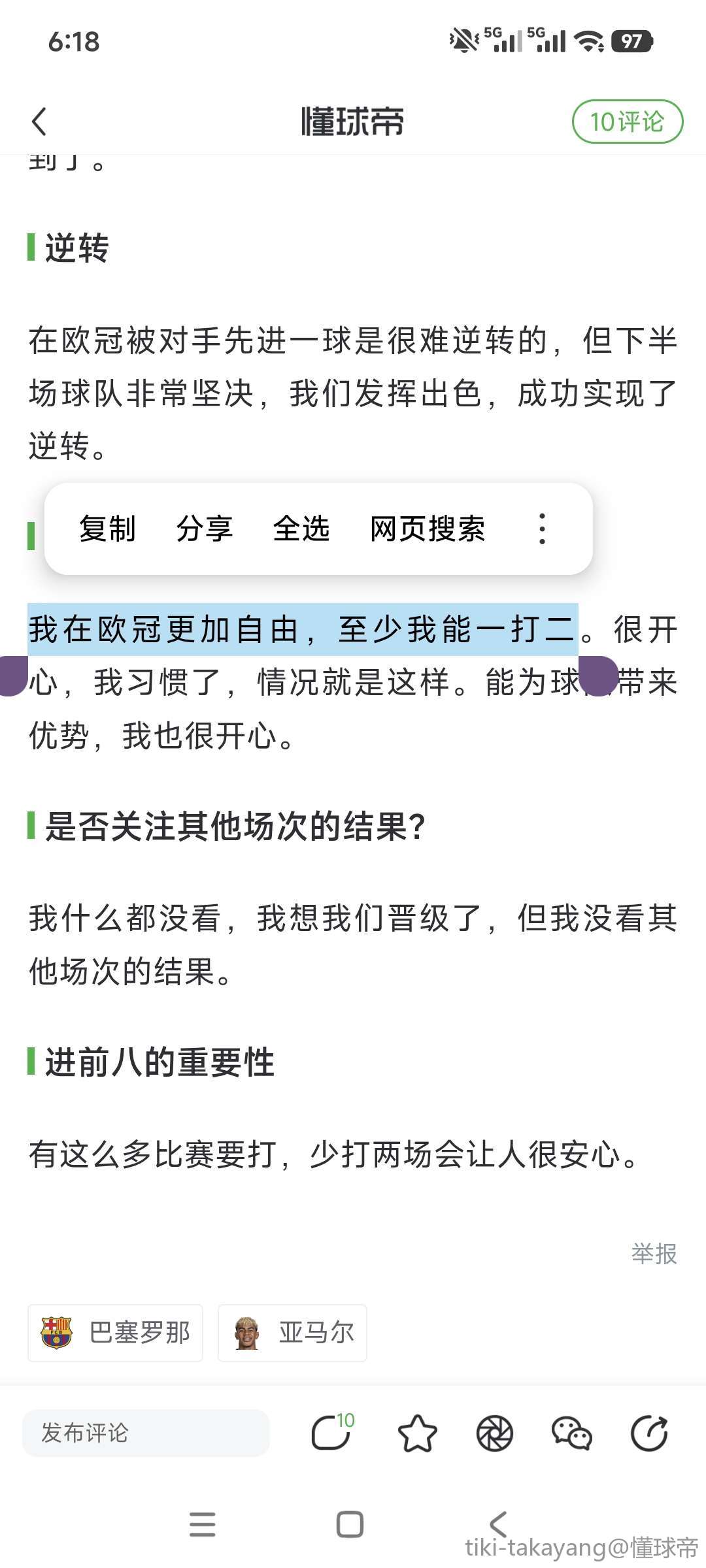The image size is (706, 1568).
Task: Share the selected text via 分享
Action: 204,529
